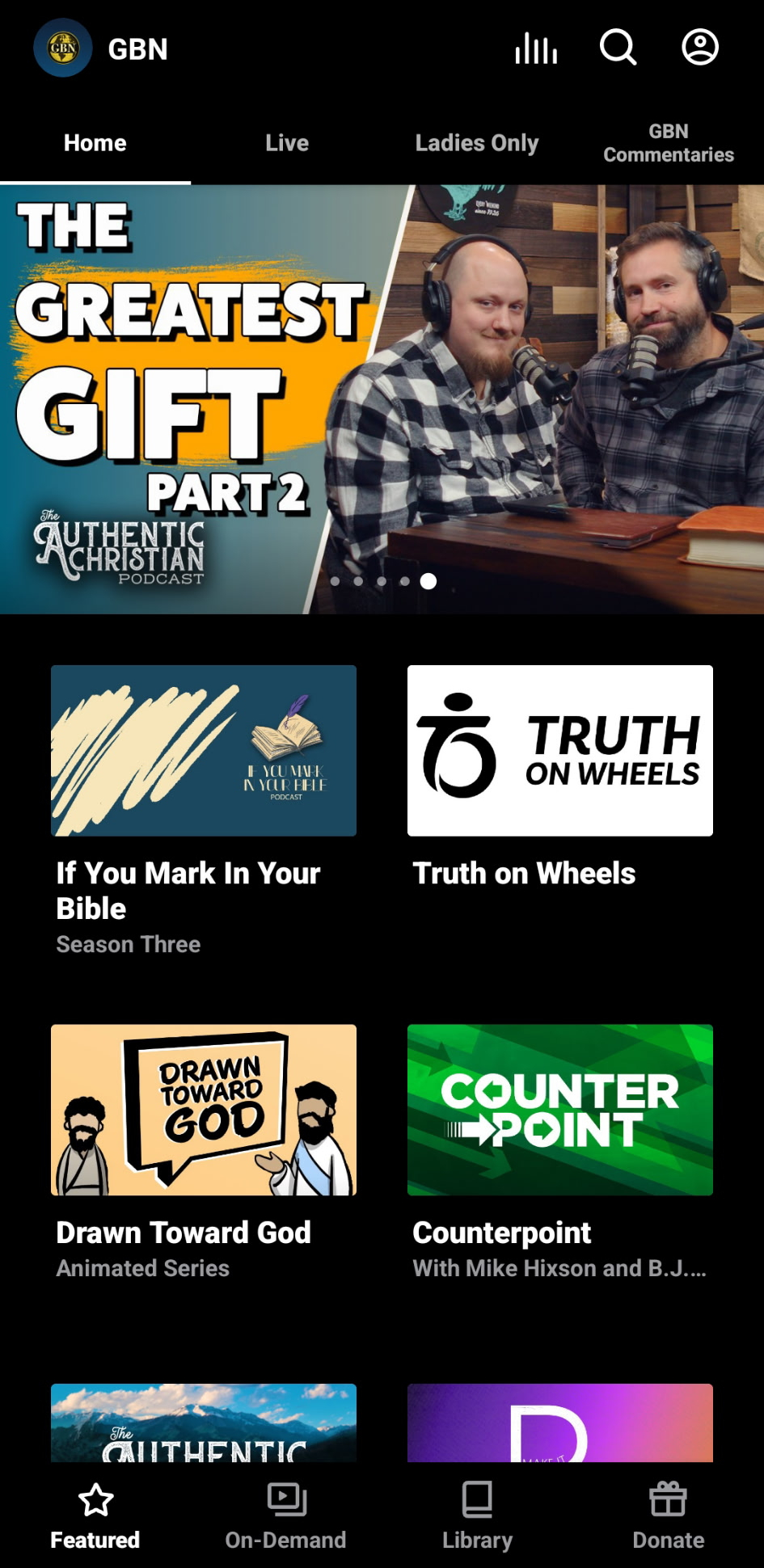Open the Counterpoint show

[560, 1110]
